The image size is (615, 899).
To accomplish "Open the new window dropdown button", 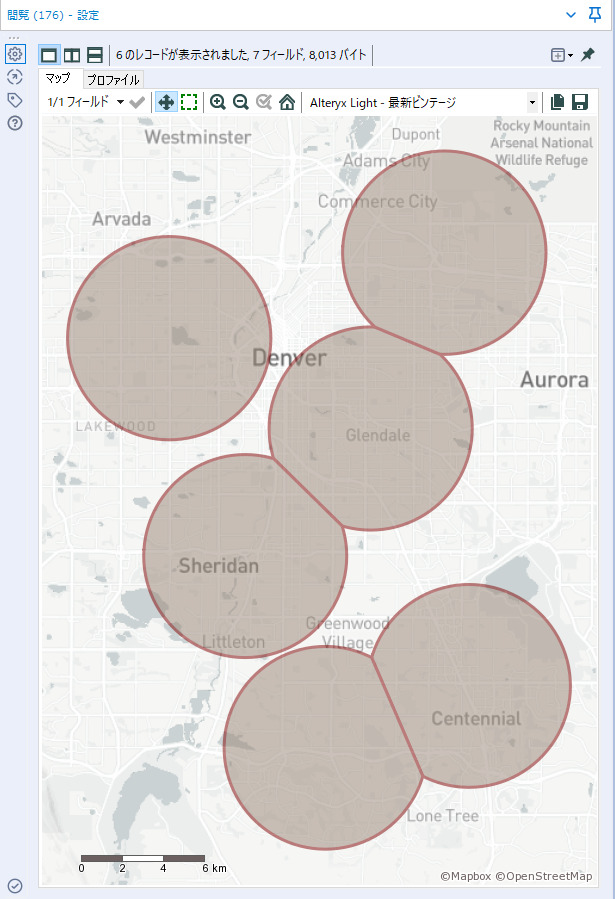I will [x=562, y=55].
